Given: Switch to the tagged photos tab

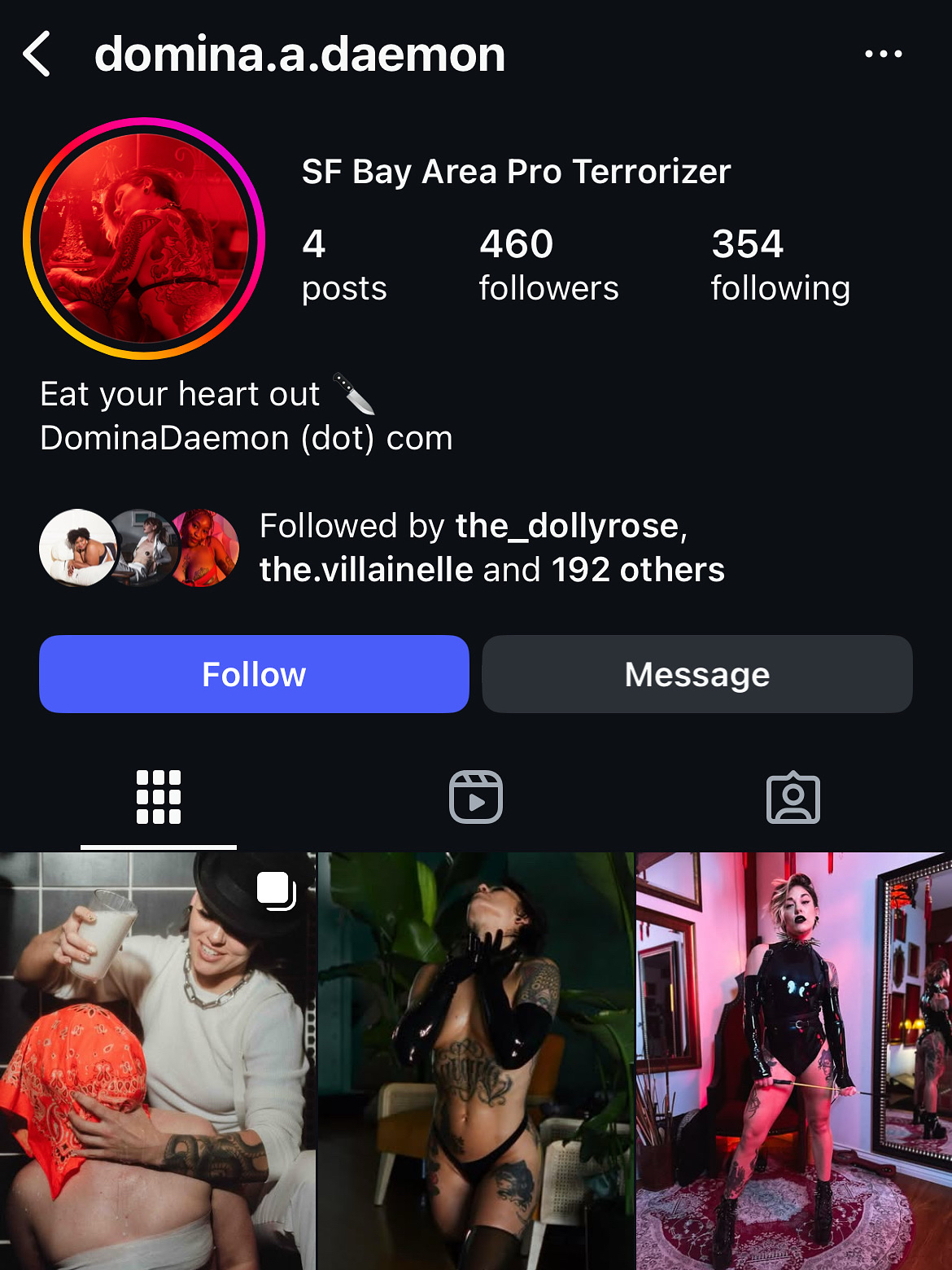Looking at the screenshot, I should pos(793,798).
